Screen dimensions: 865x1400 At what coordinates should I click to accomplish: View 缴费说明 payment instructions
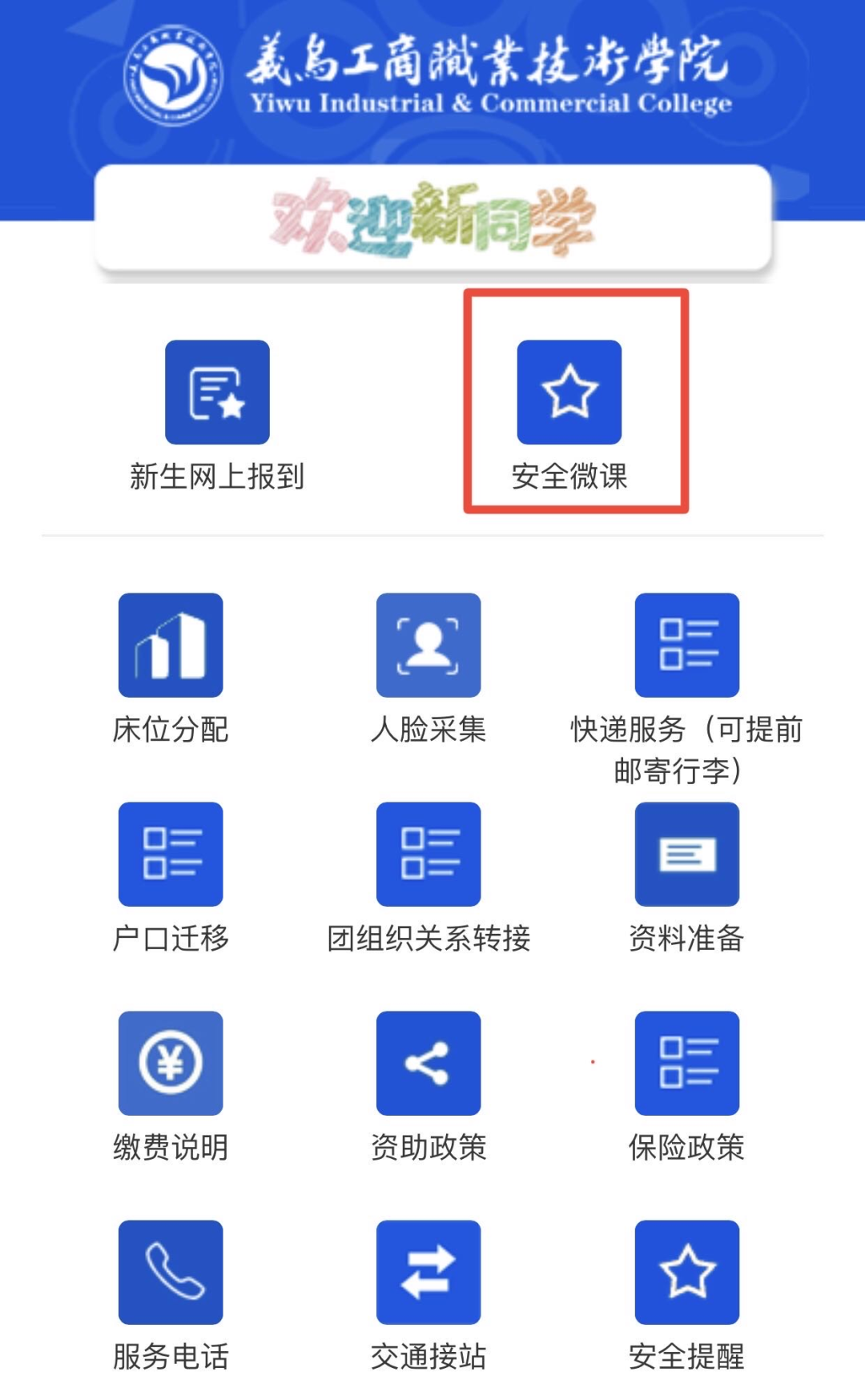coord(171,1064)
